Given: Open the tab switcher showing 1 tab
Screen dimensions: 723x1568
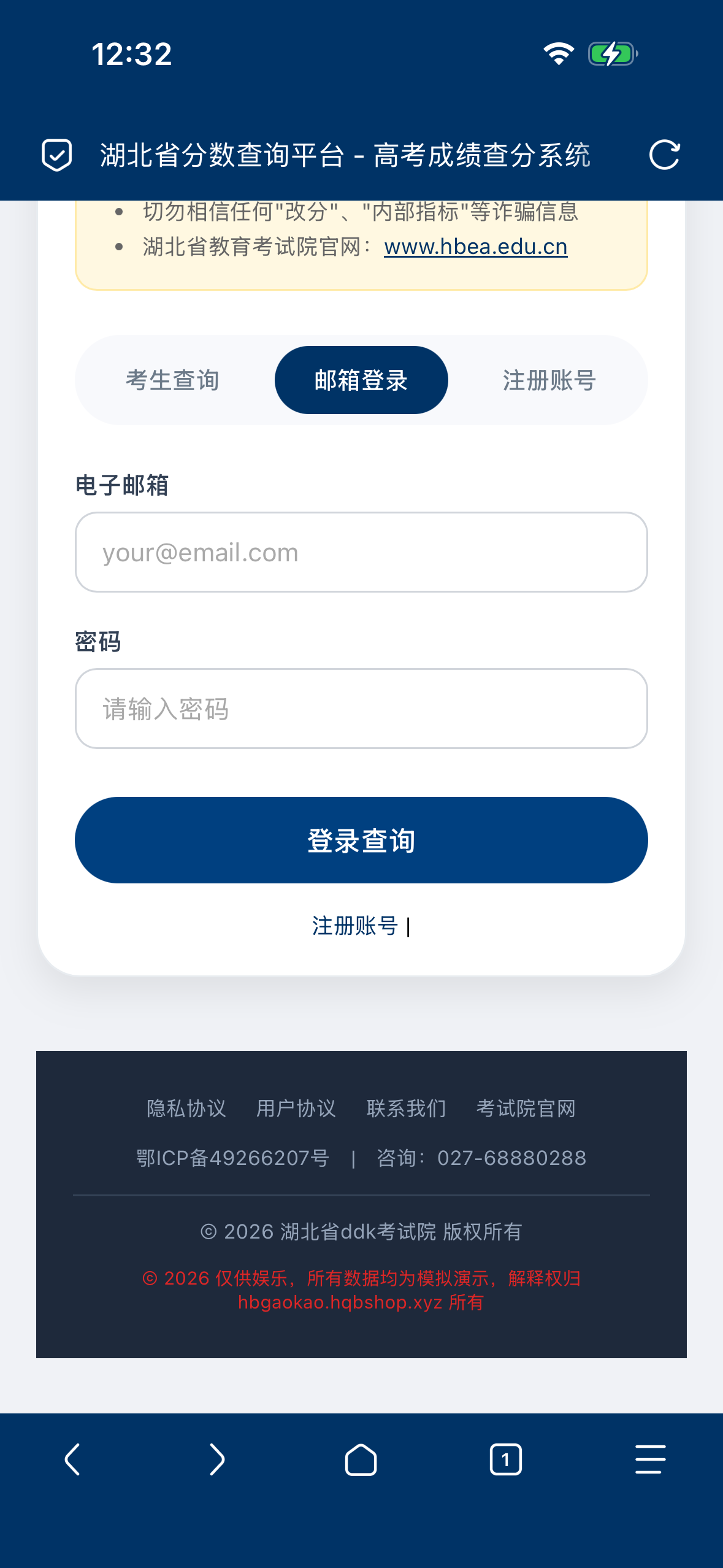Looking at the screenshot, I should click(x=505, y=1459).
